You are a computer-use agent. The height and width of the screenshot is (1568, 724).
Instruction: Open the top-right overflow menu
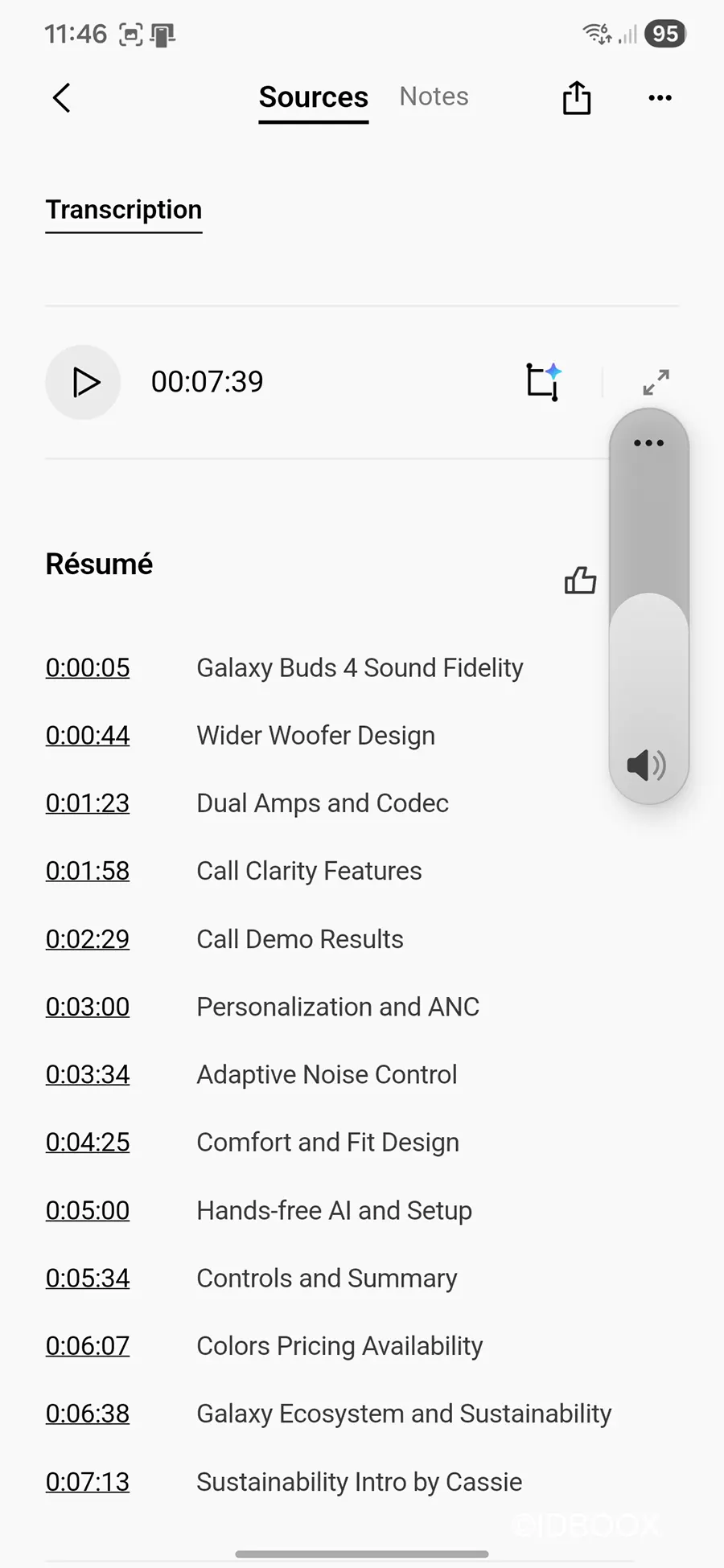(660, 98)
